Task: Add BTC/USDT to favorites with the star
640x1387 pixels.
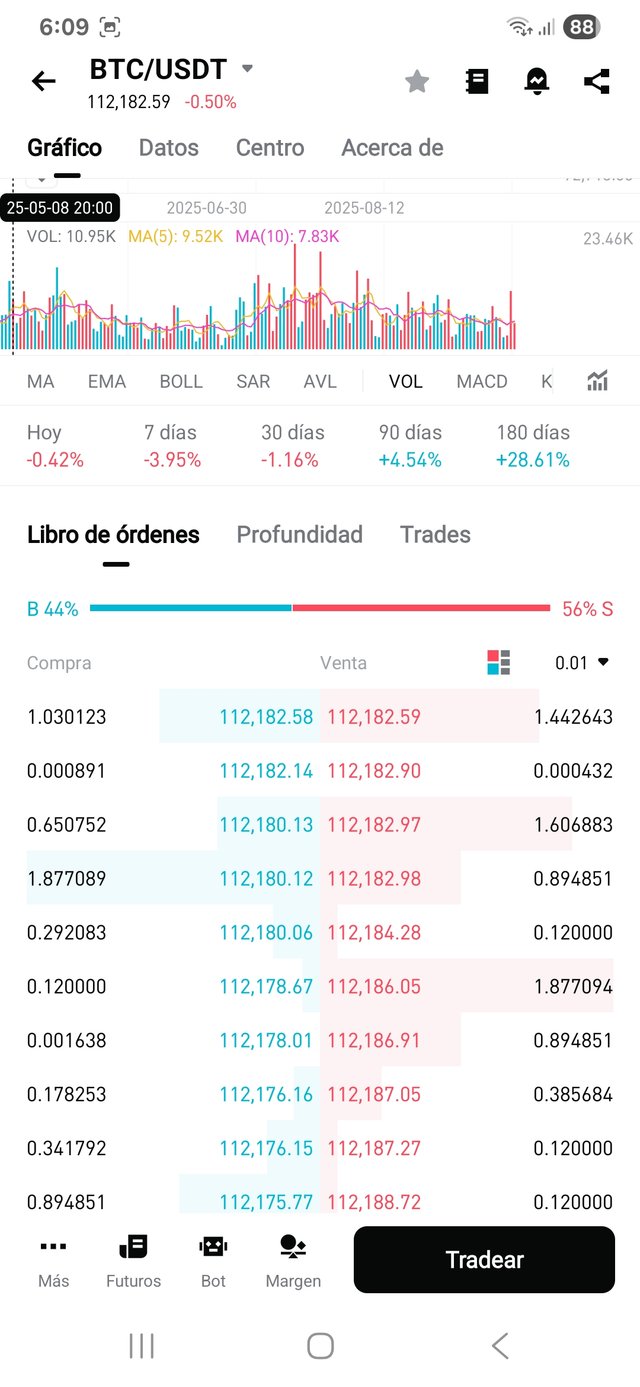Action: [x=417, y=82]
